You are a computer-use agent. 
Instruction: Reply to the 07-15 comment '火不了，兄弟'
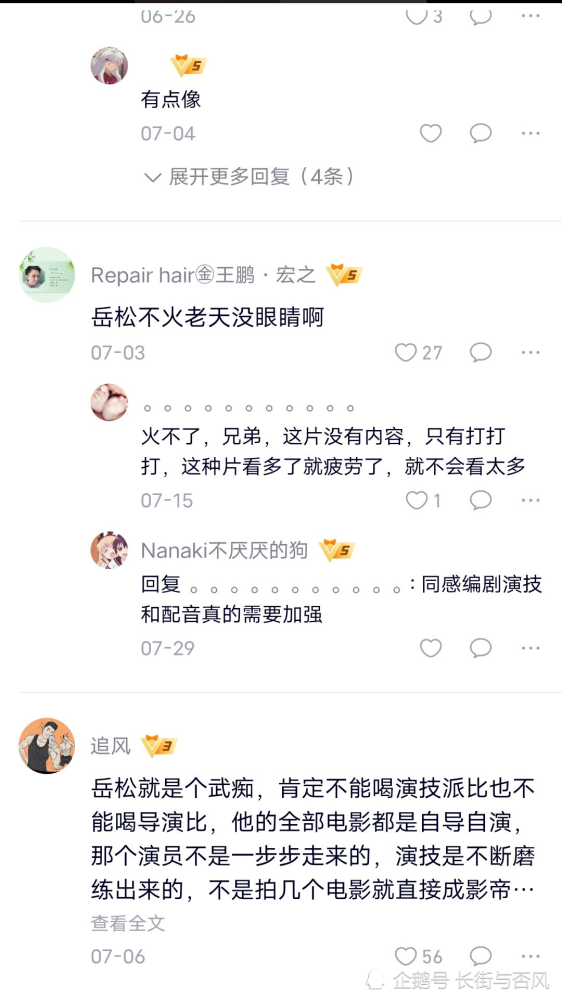[x=480, y=500]
